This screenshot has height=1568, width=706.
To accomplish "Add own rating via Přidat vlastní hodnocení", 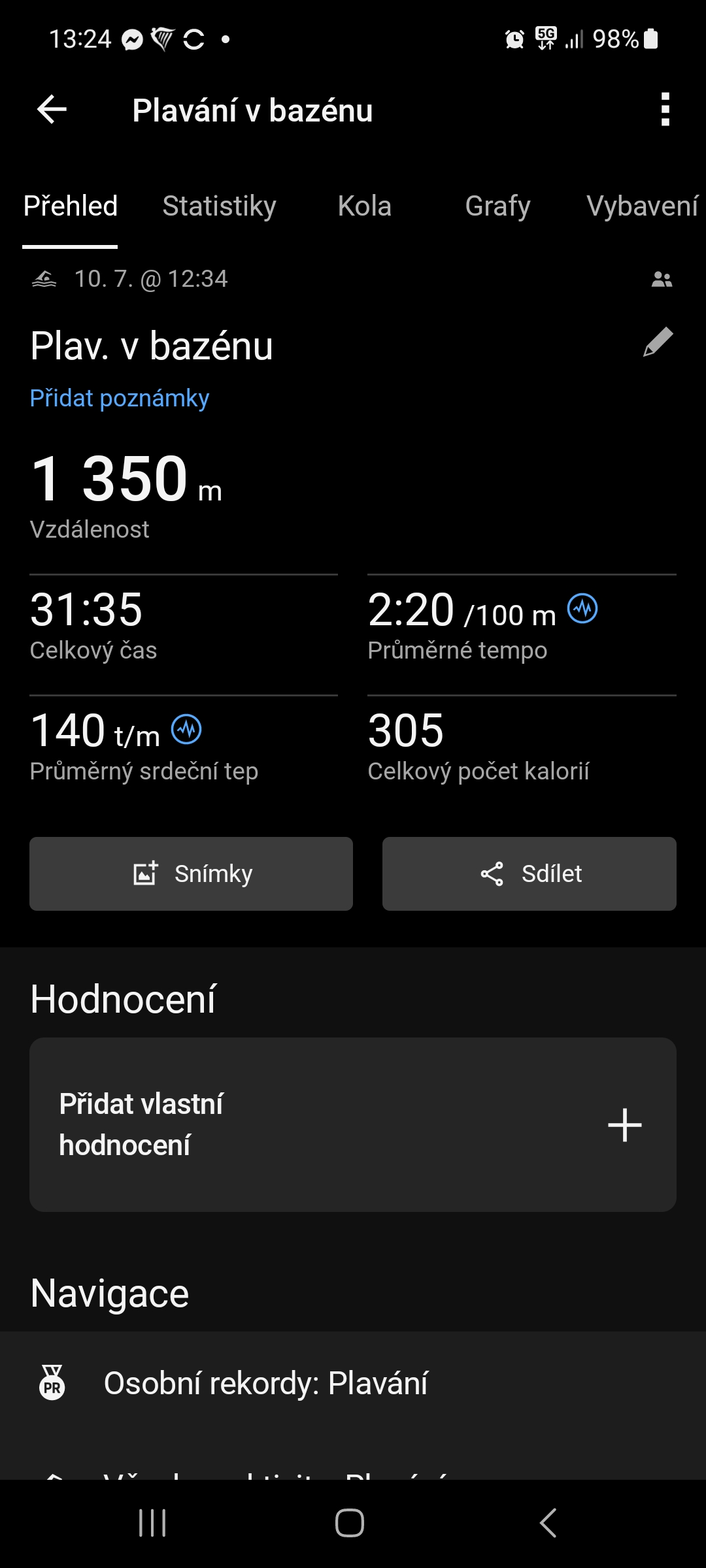I will point(353,1124).
